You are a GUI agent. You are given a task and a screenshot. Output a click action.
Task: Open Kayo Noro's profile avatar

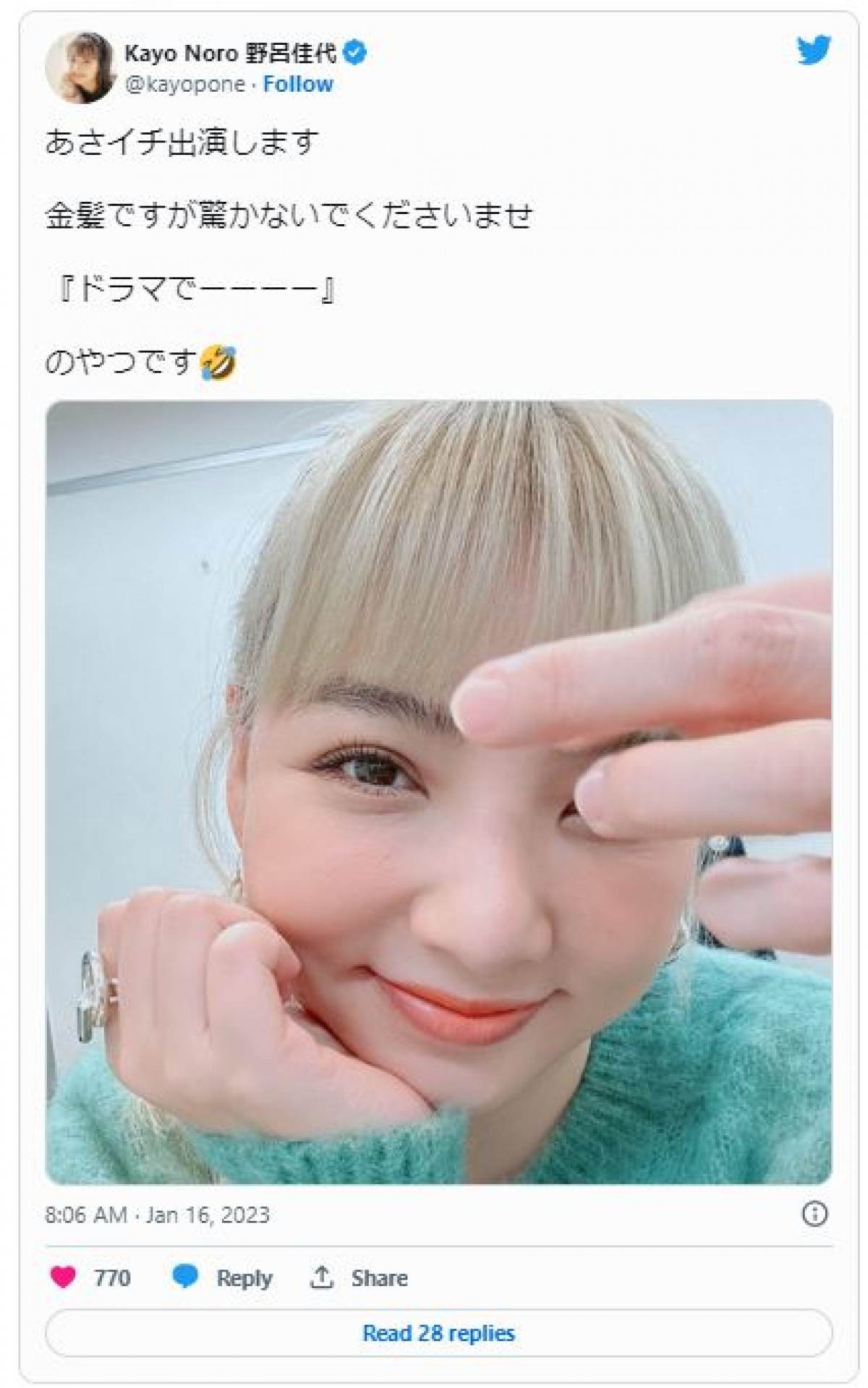point(80,68)
